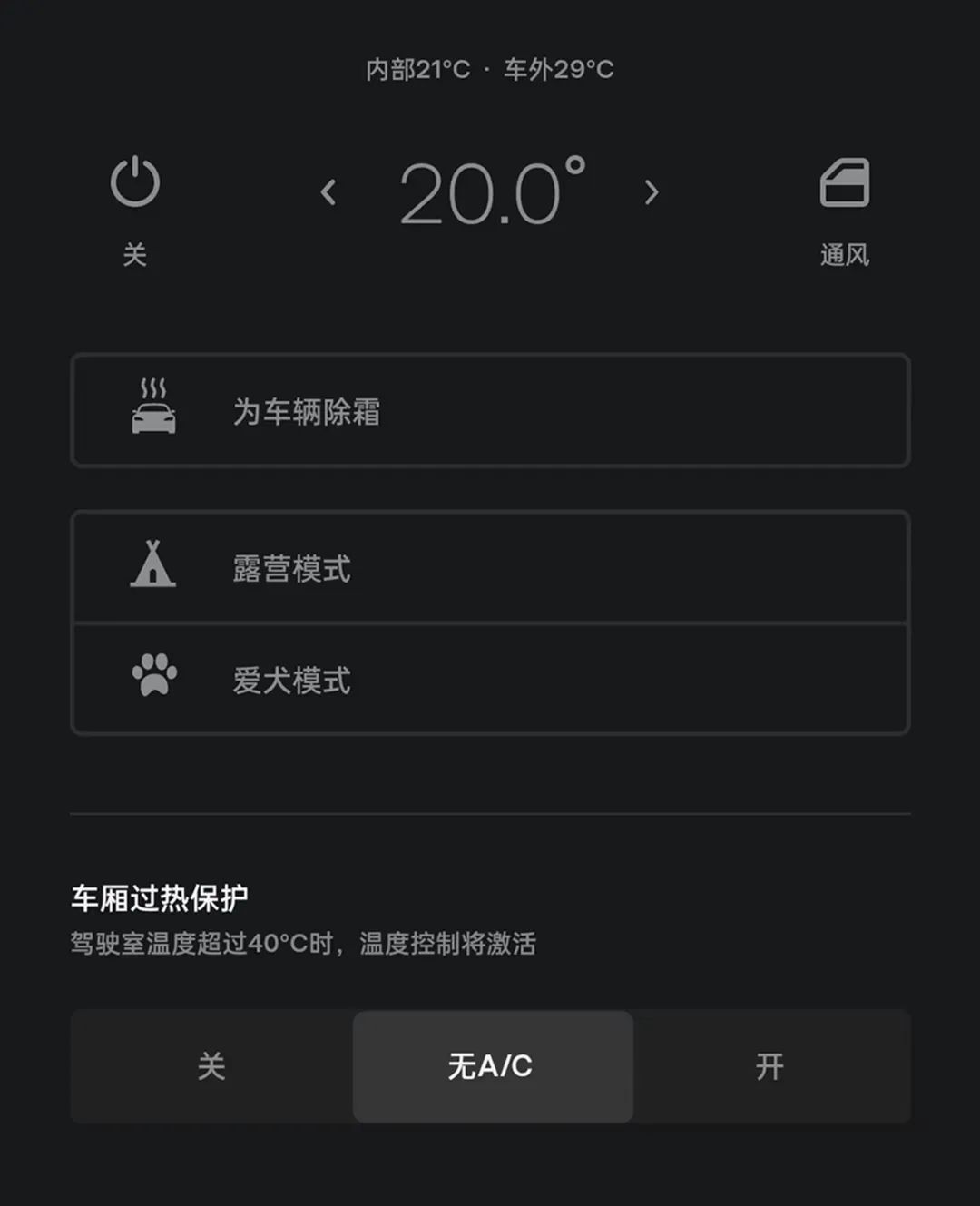Viewport: 980px width, 1206px height.
Task: Enable 露营模式 camp mode
Action: pos(490,568)
